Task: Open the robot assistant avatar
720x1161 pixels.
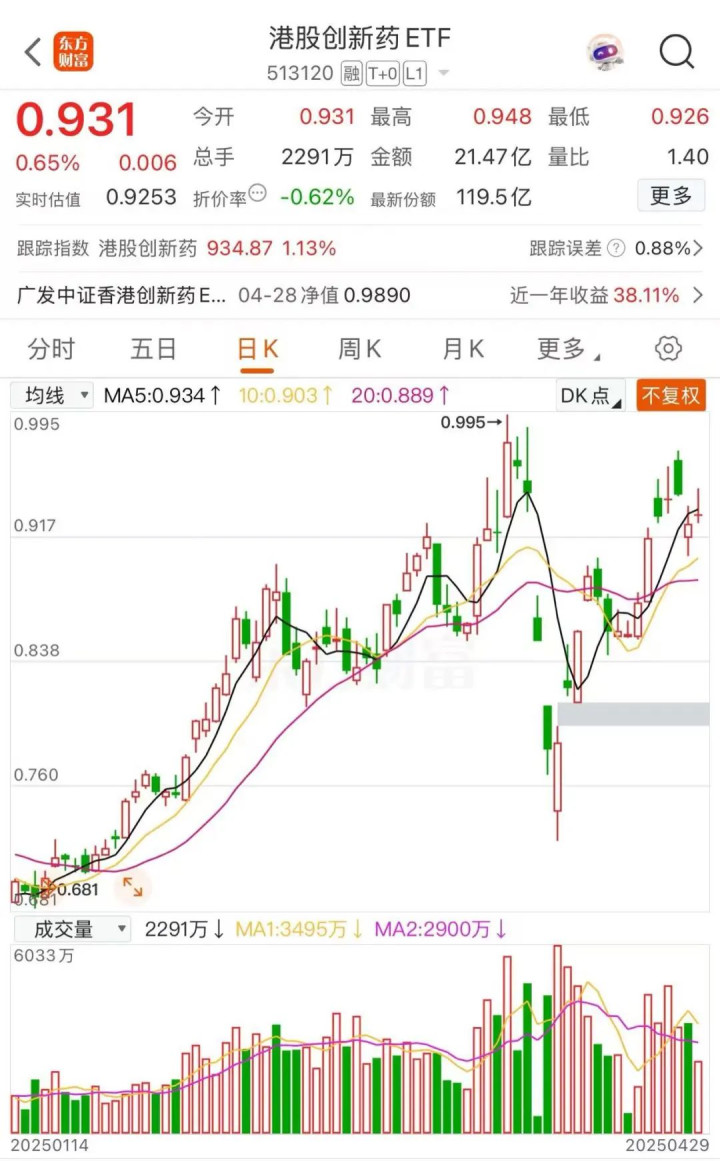Action: click(606, 53)
